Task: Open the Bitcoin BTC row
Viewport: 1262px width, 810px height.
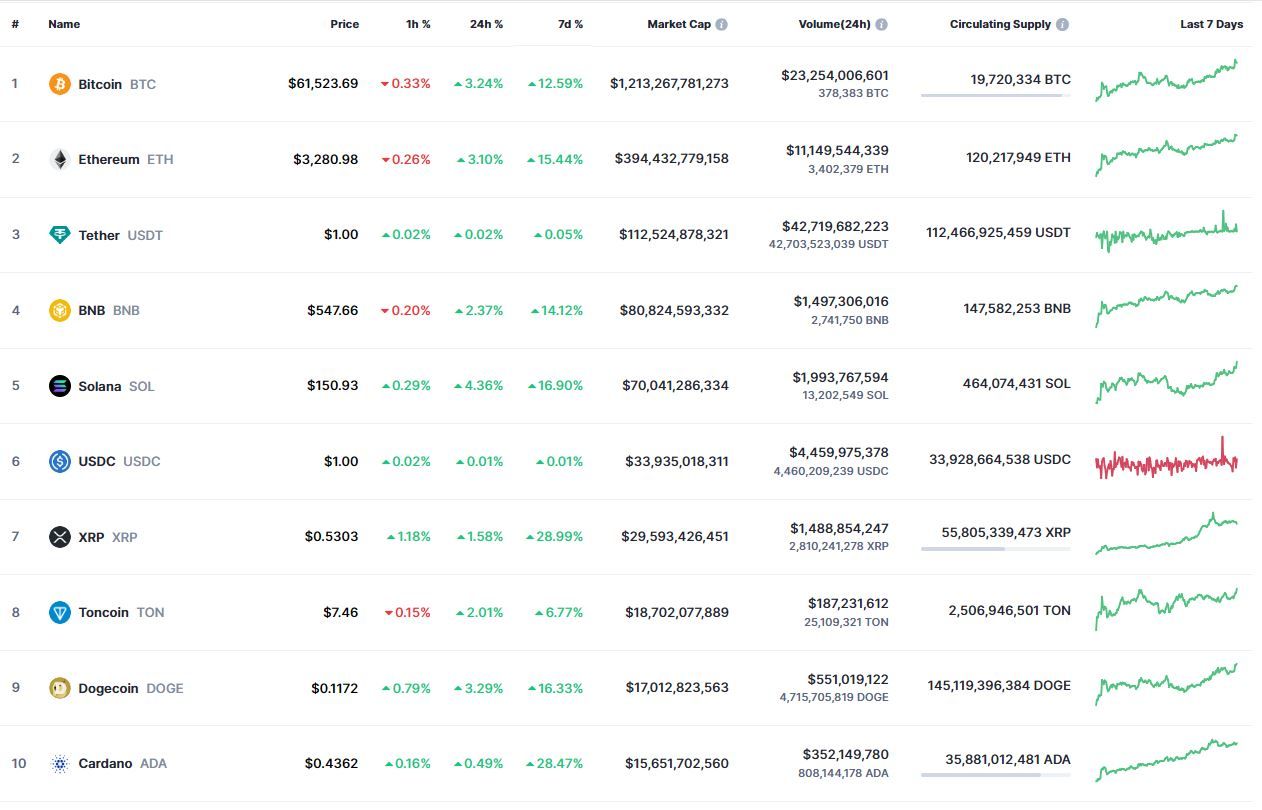Action: click(x=100, y=84)
